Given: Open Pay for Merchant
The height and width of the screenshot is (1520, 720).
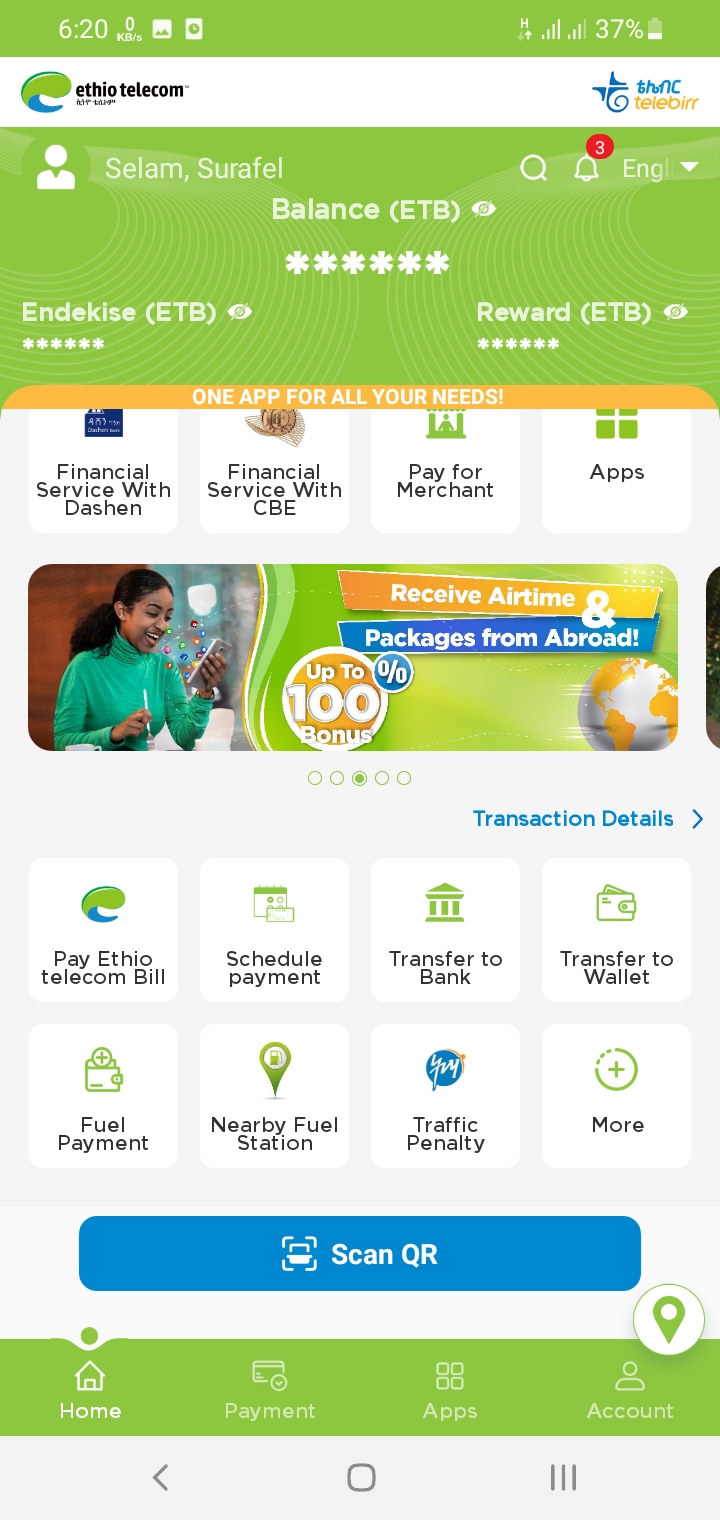Looking at the screenshot, I should pyautogui.click(x=445, y=470).
